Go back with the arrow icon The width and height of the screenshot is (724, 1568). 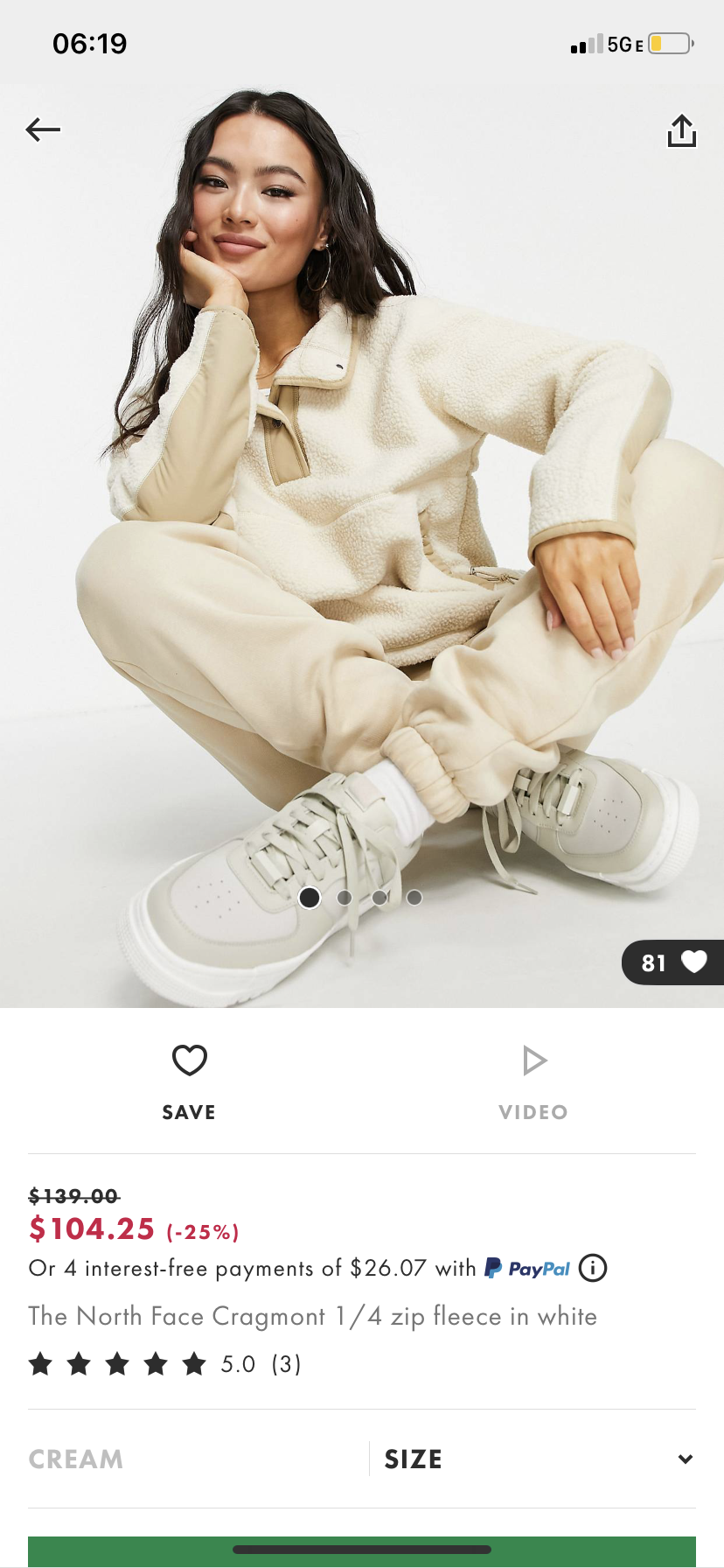tap(43, 130)
